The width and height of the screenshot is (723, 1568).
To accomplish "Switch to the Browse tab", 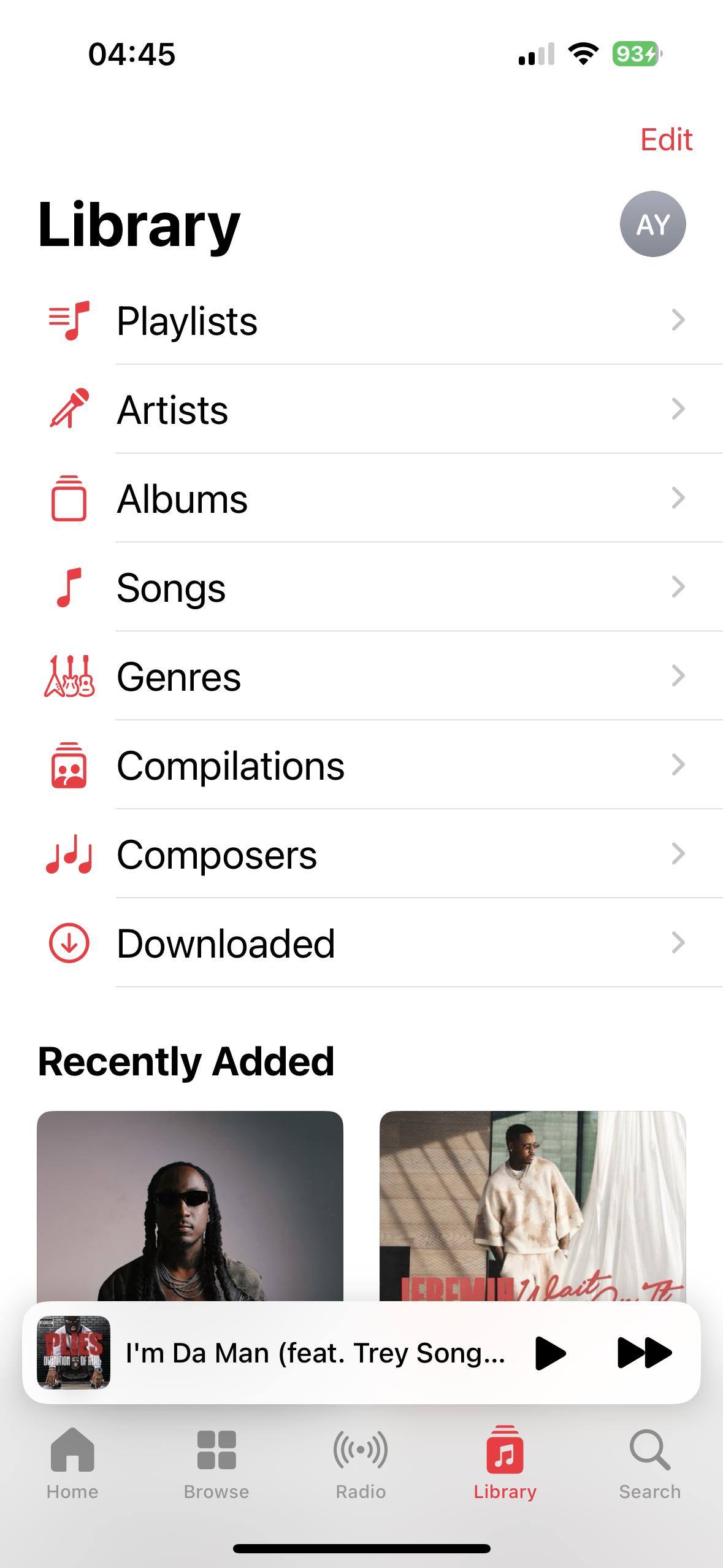I will tap(216, 1463).
